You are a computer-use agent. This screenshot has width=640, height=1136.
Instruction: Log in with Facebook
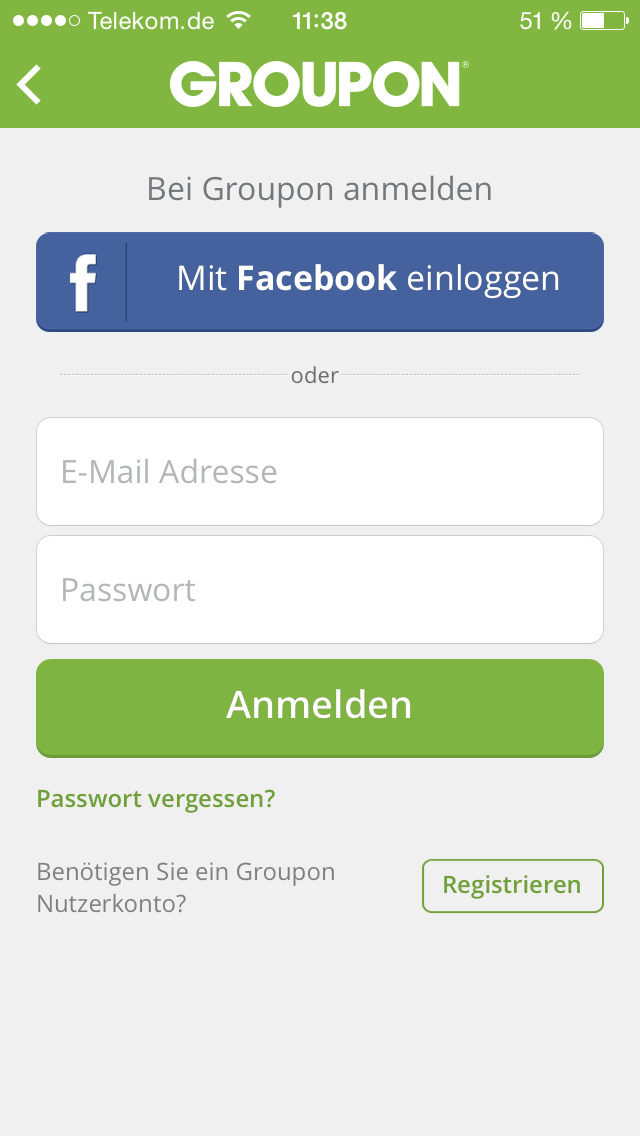pos(320,282)
